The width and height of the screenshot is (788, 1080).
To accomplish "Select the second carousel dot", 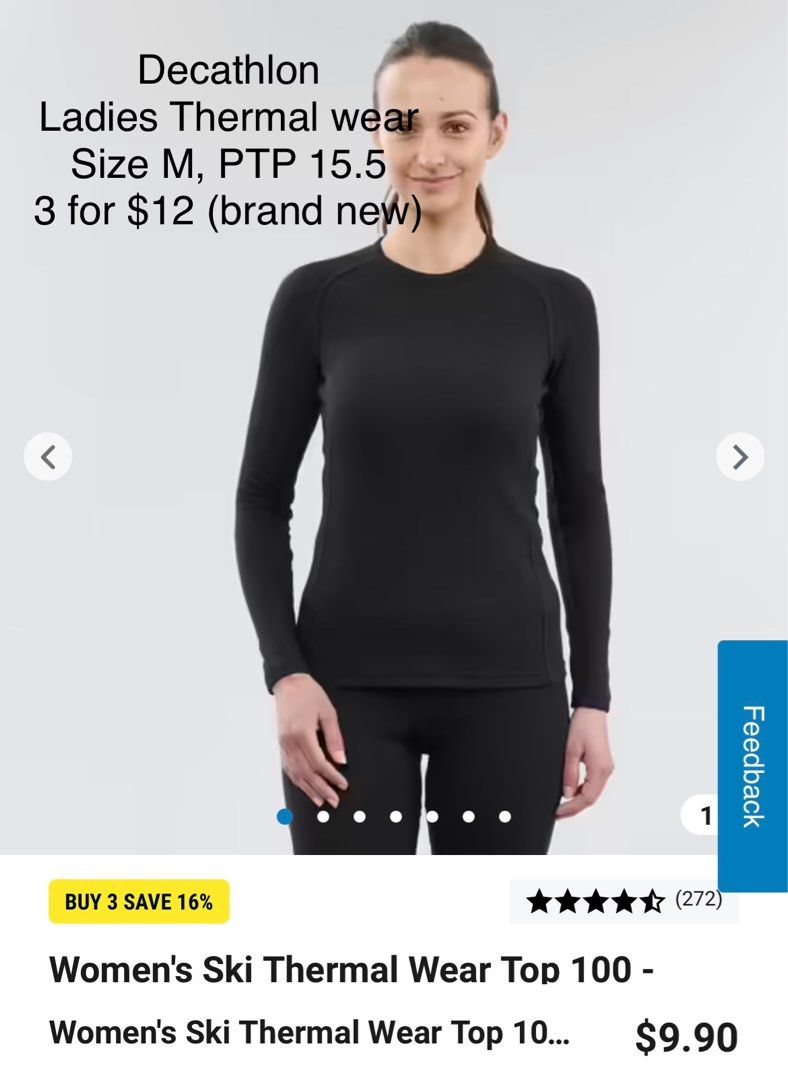I will coord(322,818).
